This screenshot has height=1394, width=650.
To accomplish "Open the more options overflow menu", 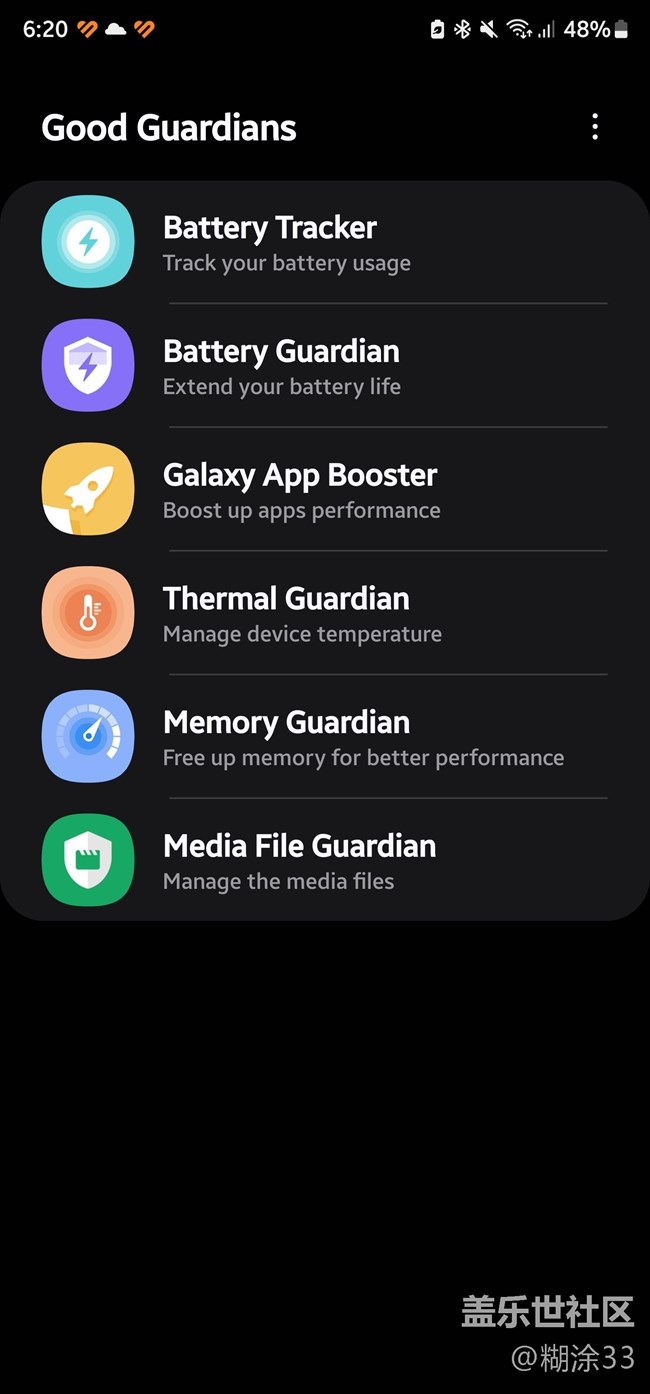I will (595, 127).
